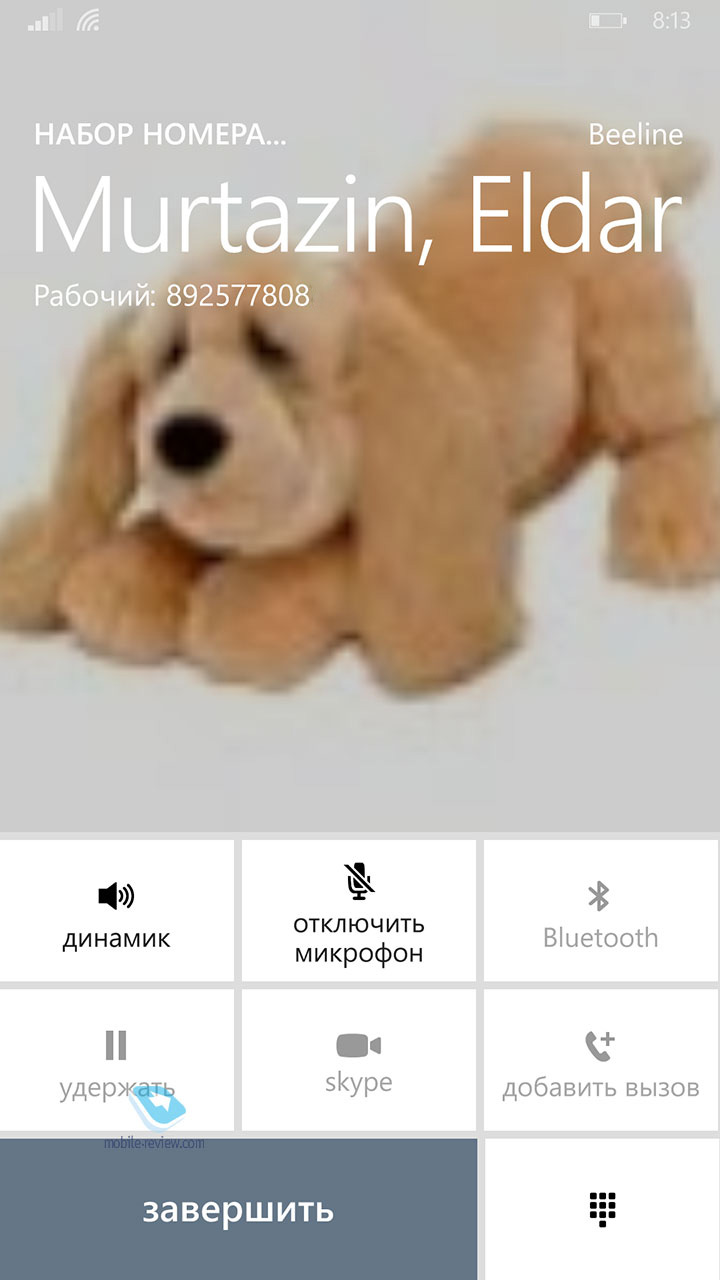Put the call on hold with удержать
The height and width of the screenshot is (1280, 720).
[117, 1060]
